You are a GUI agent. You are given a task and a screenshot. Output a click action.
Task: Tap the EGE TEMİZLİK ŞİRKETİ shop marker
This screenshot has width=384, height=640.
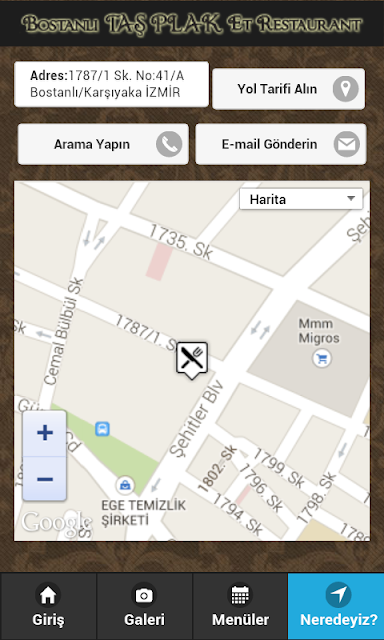click(x=125, y=485)
